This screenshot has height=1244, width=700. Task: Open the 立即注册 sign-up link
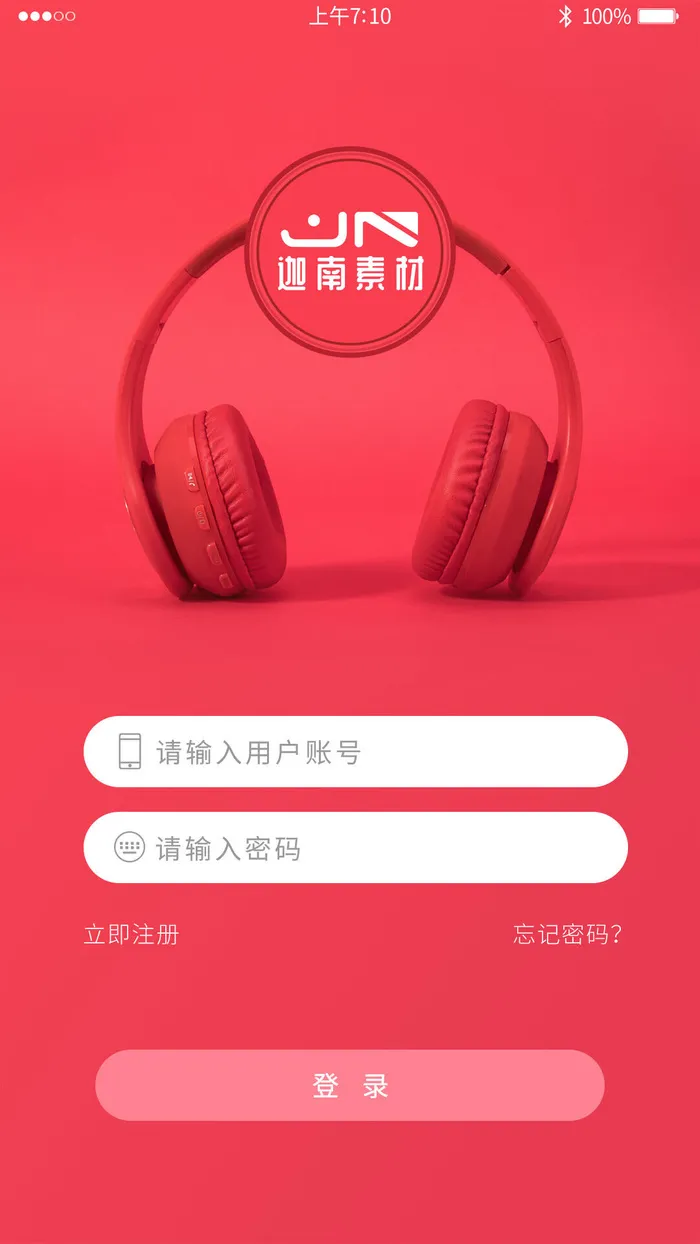(x=131, y=935)
